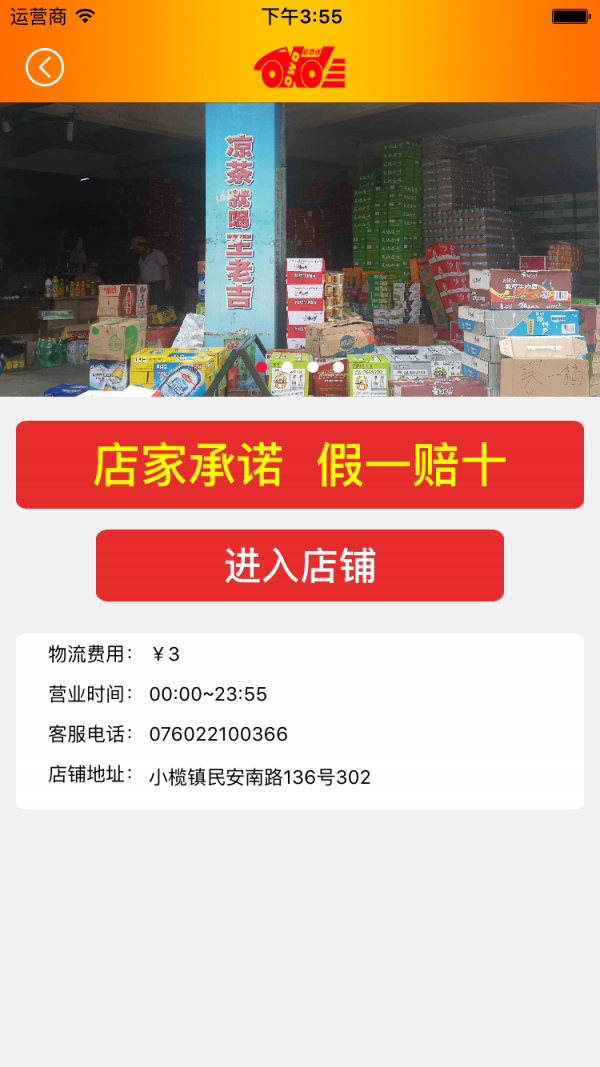Viewport: 600px width, 1067px height.
Task: Select the second carousel page dot
Action: [x=287, y=367]
